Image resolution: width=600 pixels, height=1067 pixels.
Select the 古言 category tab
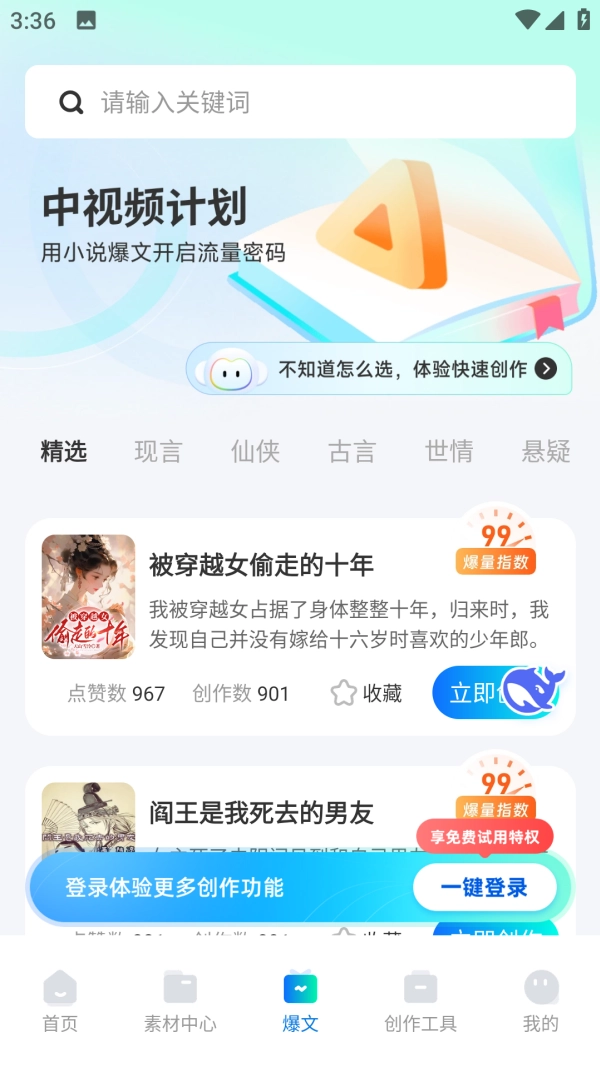point(352,451)
